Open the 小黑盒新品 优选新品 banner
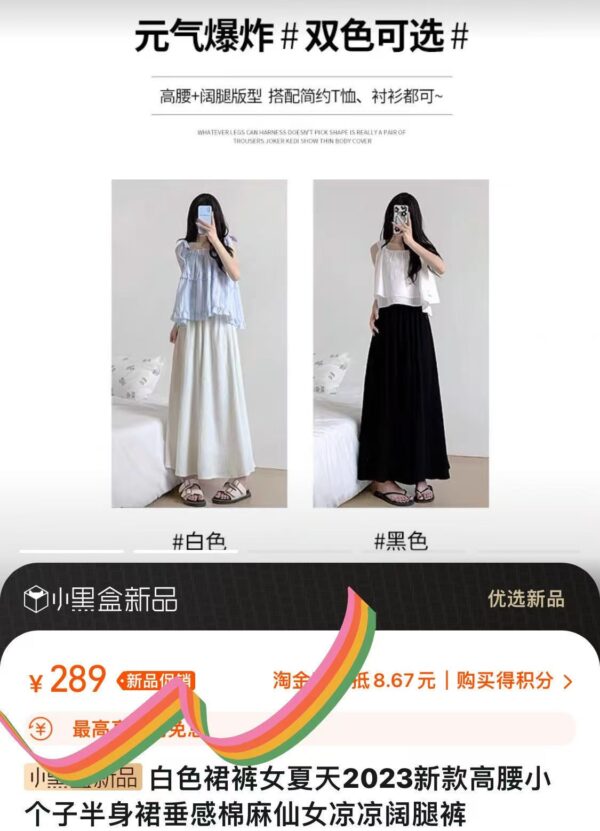 tap(300, 599)
